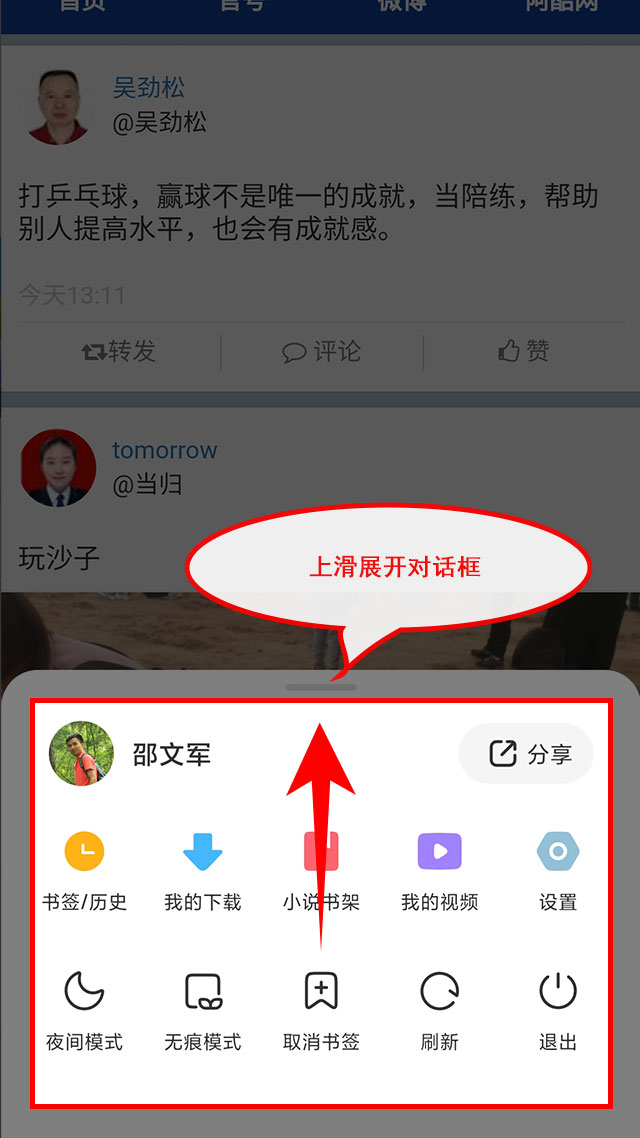Screen dimensions: 640x1138
Task: Tap the 分享 share button
Action: [526, 753]
